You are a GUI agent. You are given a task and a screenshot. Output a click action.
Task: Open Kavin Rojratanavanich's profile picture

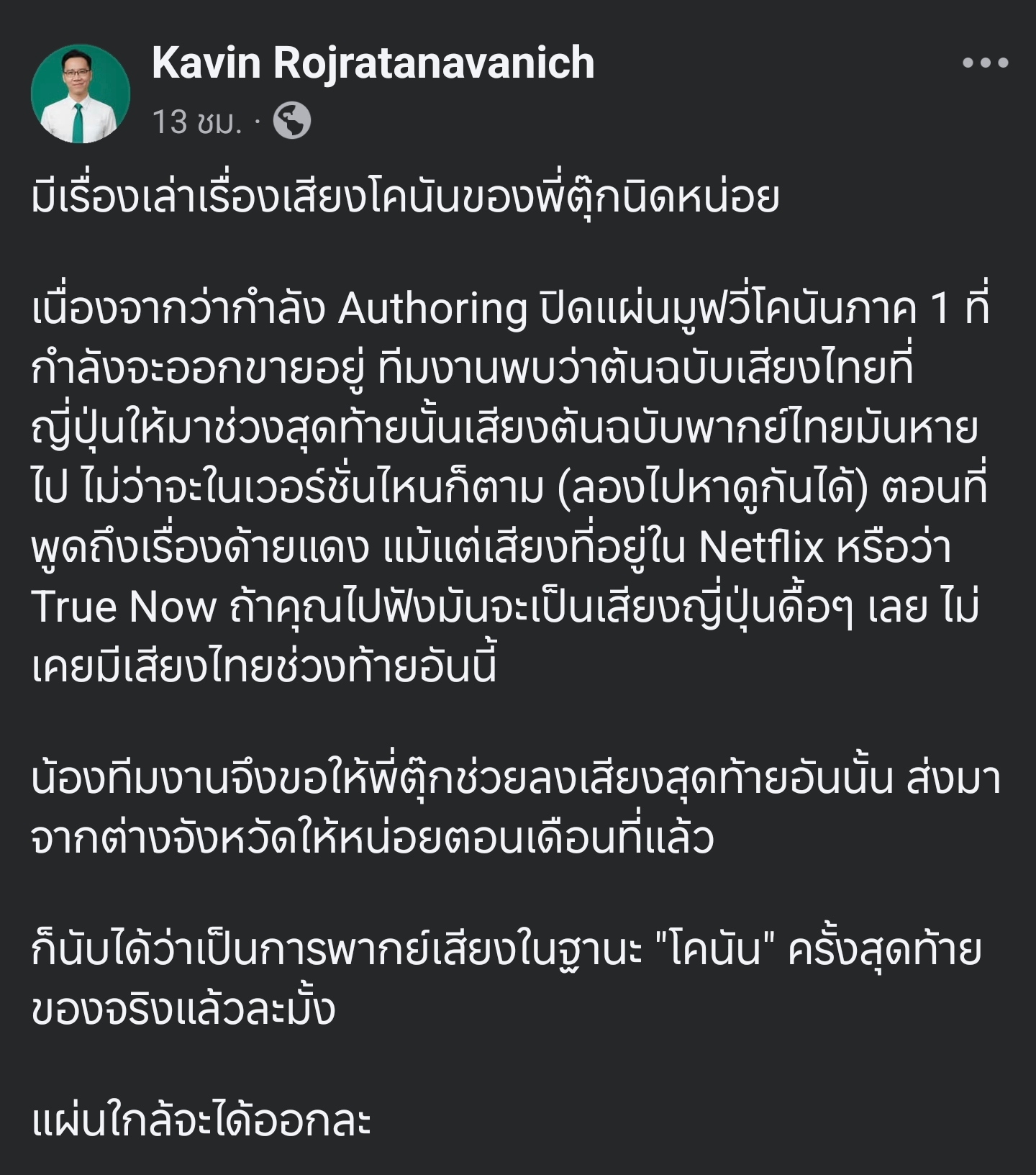click(x=80, y=94)
